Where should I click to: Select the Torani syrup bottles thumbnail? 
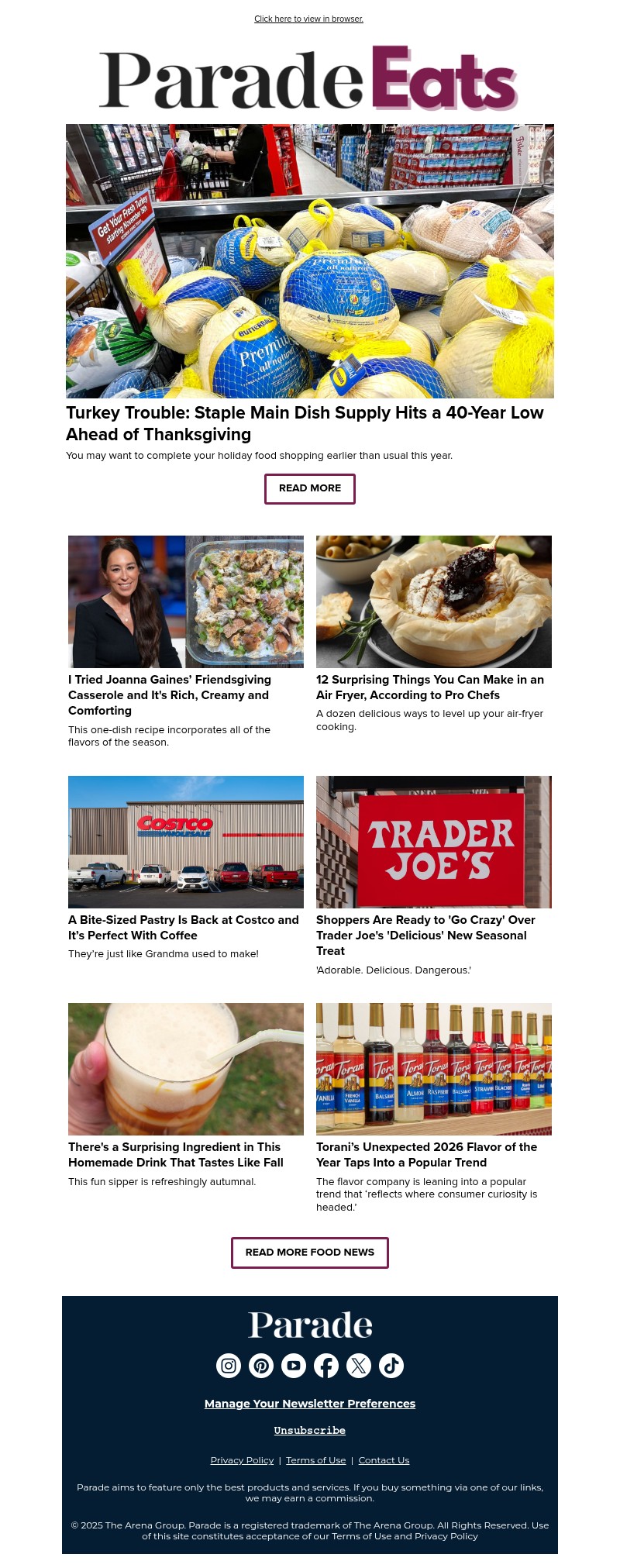[x=434, y=1069]
